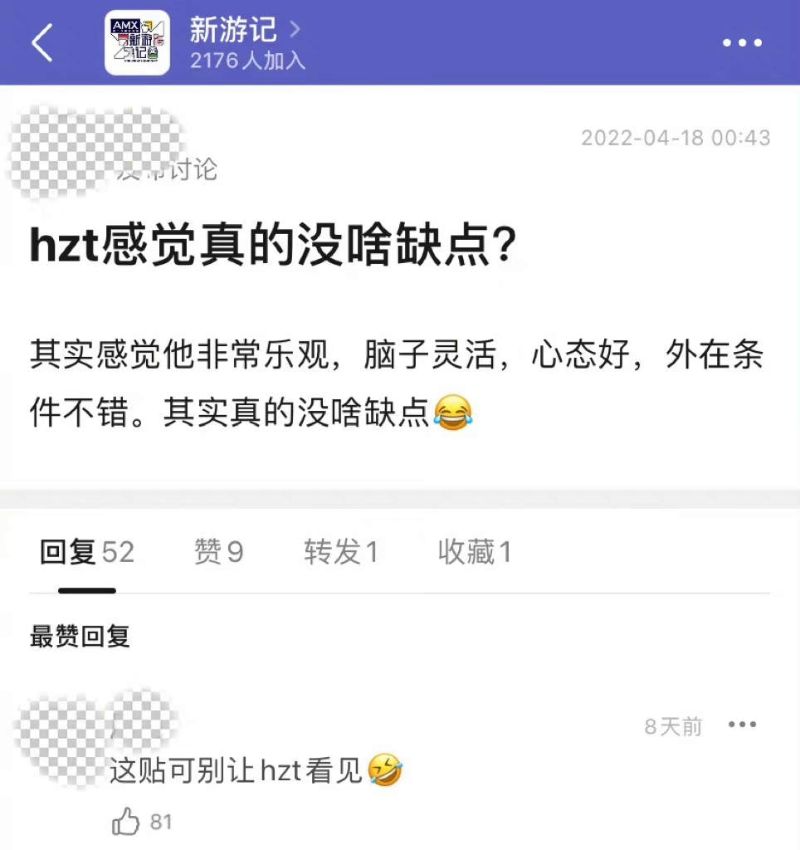Switch to the 收藏 1 tab
This screenshot has width=800, height=850.
tap(474, 552)
